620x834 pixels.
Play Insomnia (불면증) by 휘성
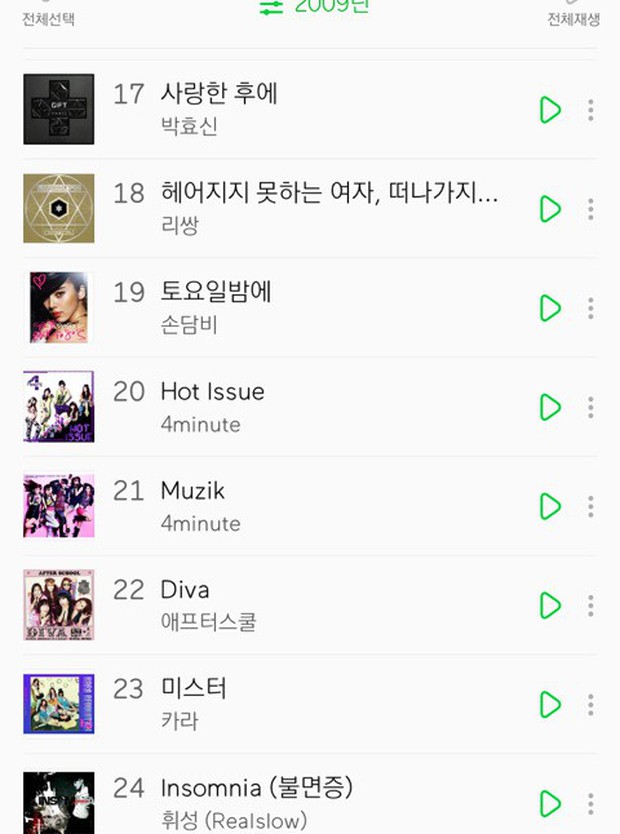(x=550, y=803)
